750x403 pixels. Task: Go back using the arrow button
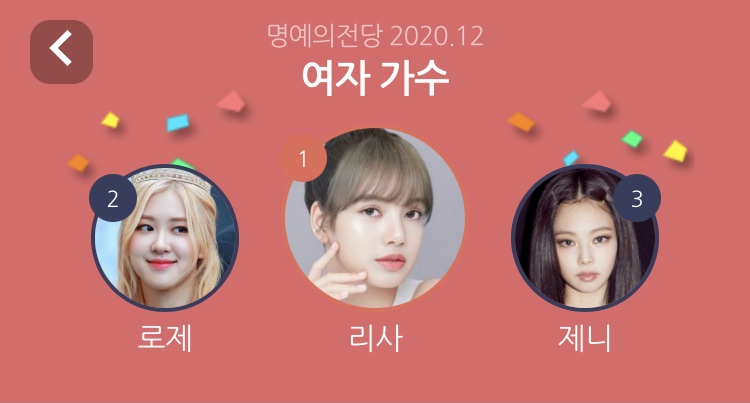point(61,50)
